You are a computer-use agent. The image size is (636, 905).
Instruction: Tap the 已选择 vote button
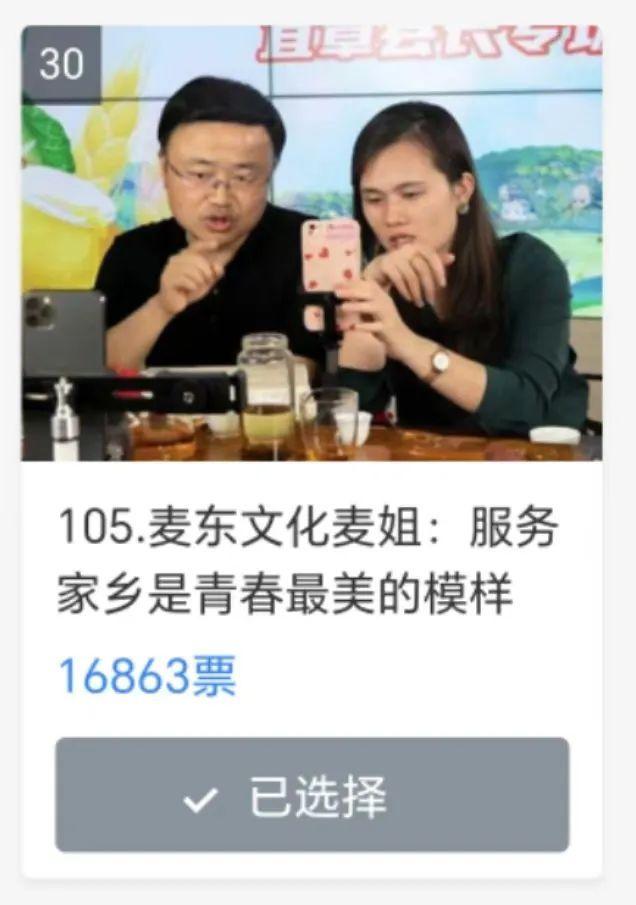point(312,796)
